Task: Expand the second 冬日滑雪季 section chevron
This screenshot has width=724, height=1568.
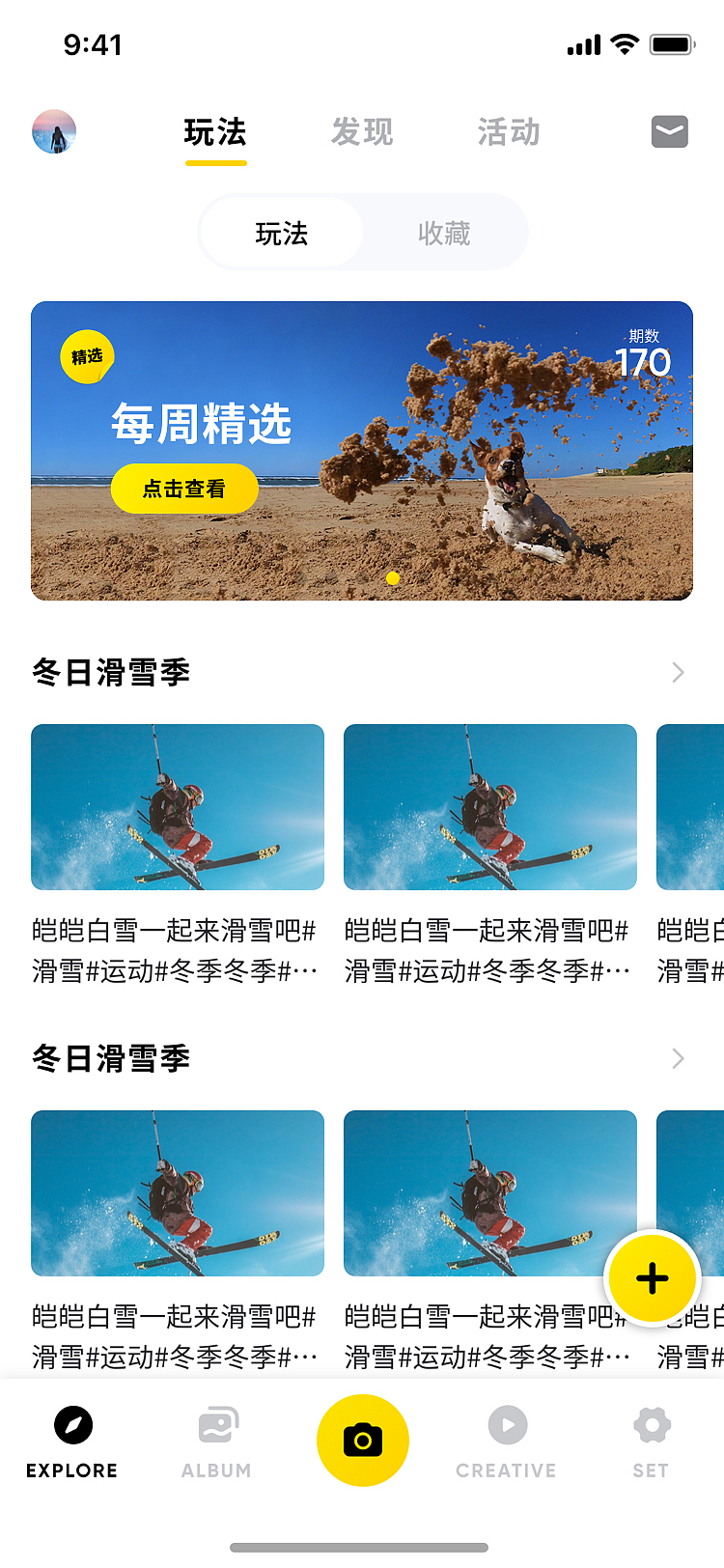Action: pyautogui.click(x=678, y=1058)
